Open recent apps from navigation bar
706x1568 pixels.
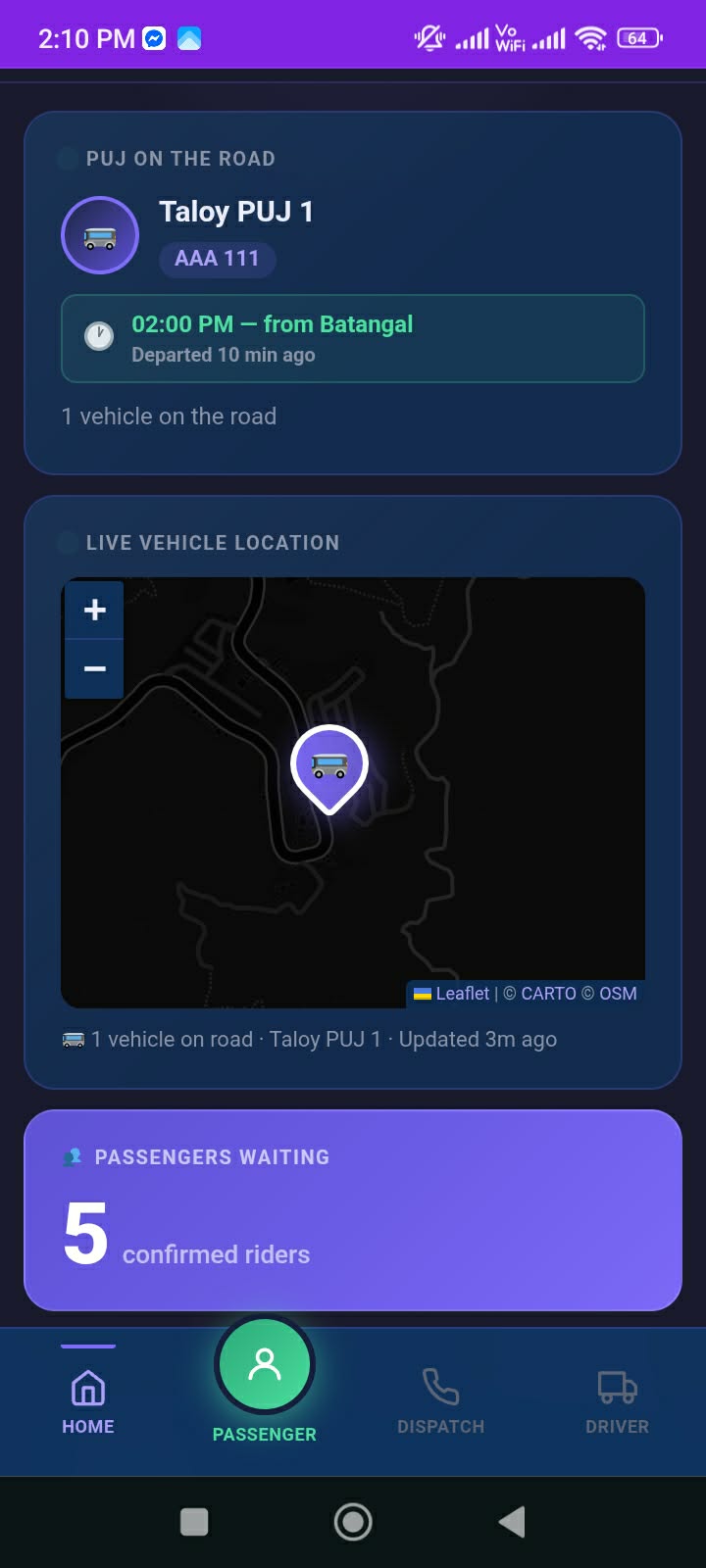[x=194, y=1522]
